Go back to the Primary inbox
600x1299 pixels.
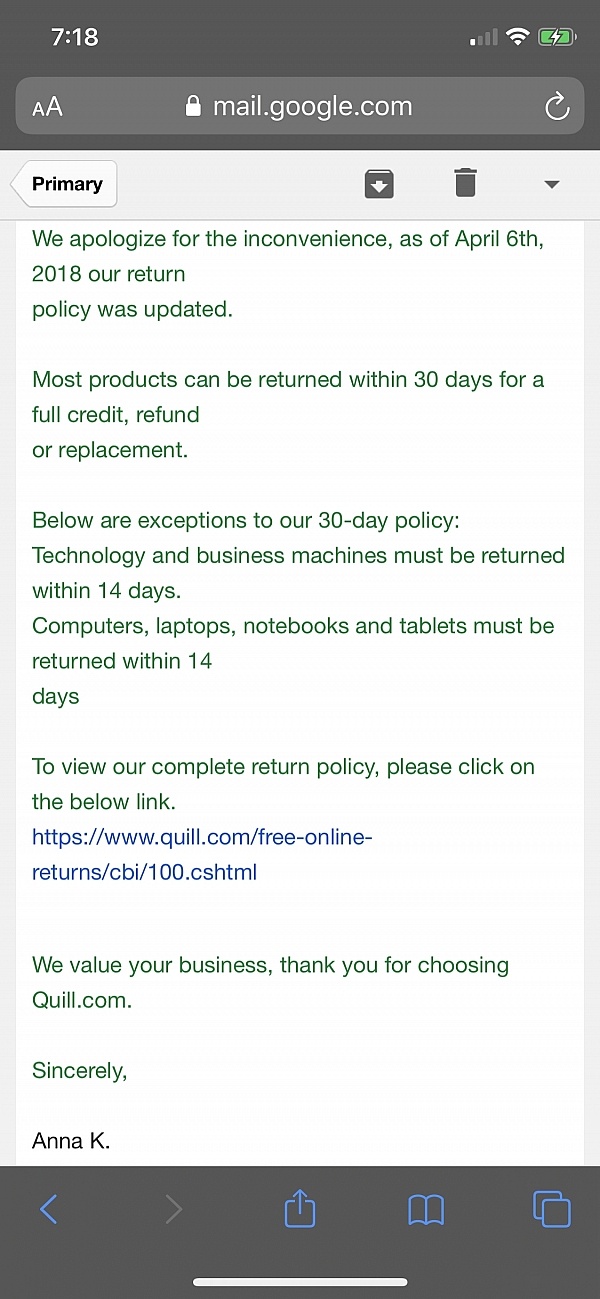[x=66, y=184]
